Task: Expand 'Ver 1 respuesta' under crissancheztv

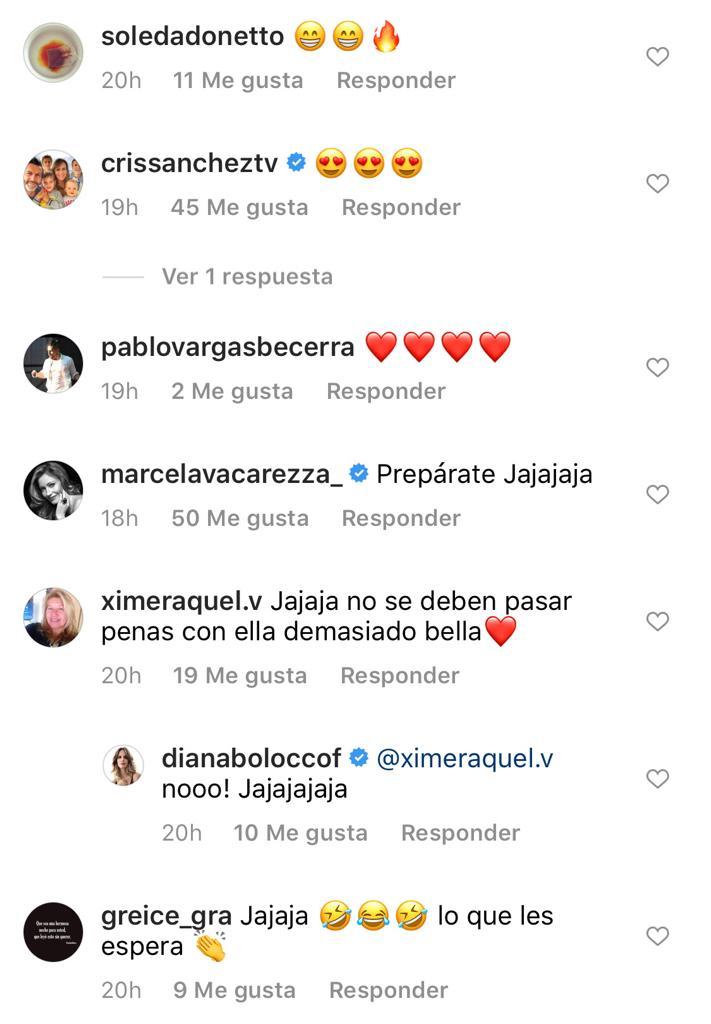Action: tap(247, 276)
